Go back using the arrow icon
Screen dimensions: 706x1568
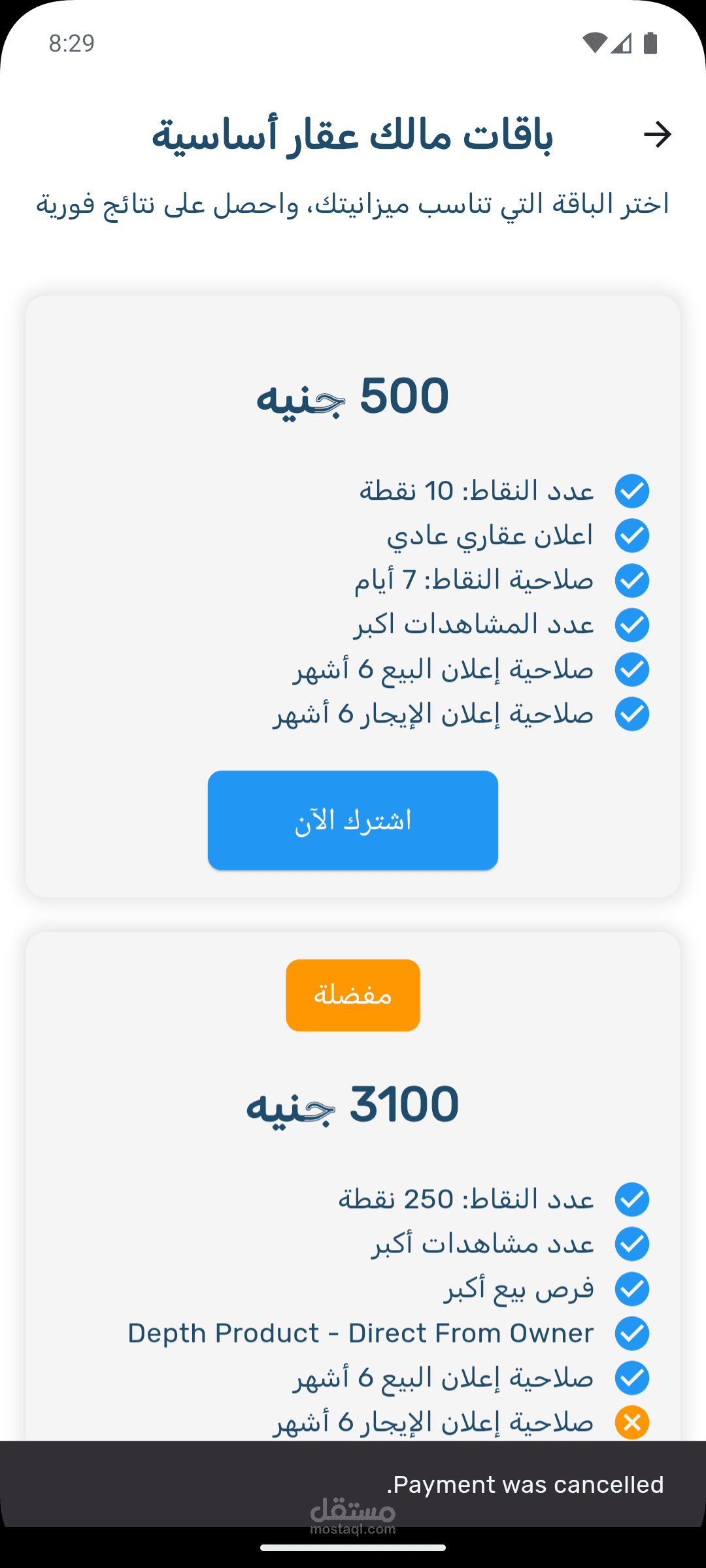point(657,135)
